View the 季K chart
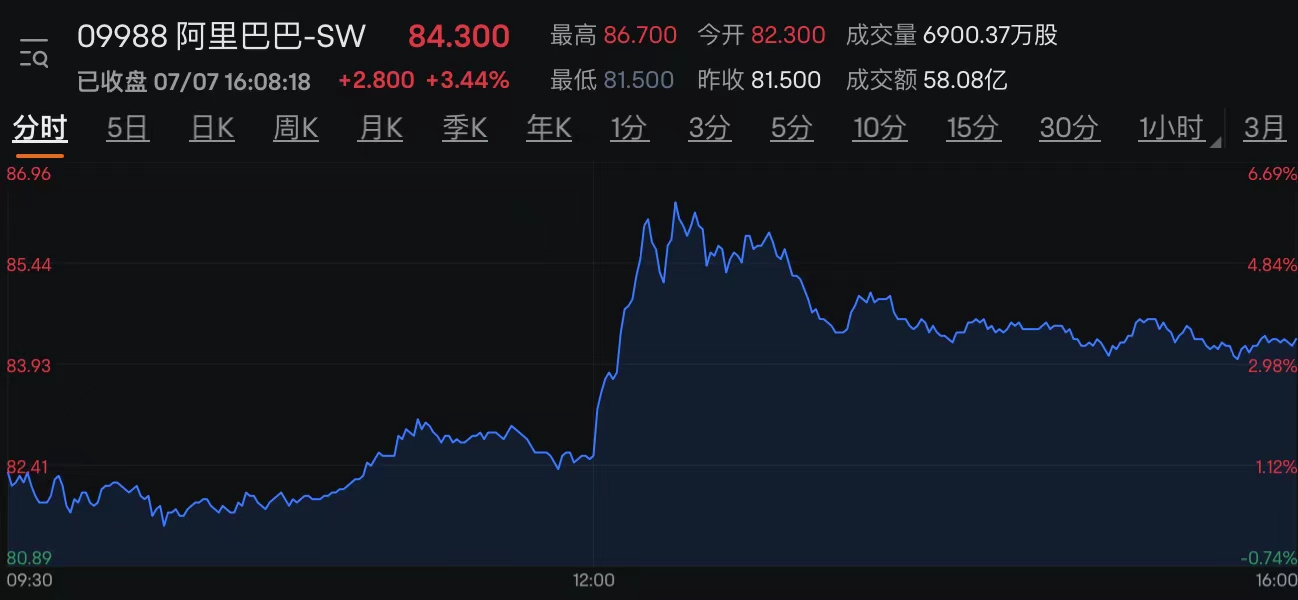The height and width of the screenshot is (600, 1298). [x=465, y=128]
